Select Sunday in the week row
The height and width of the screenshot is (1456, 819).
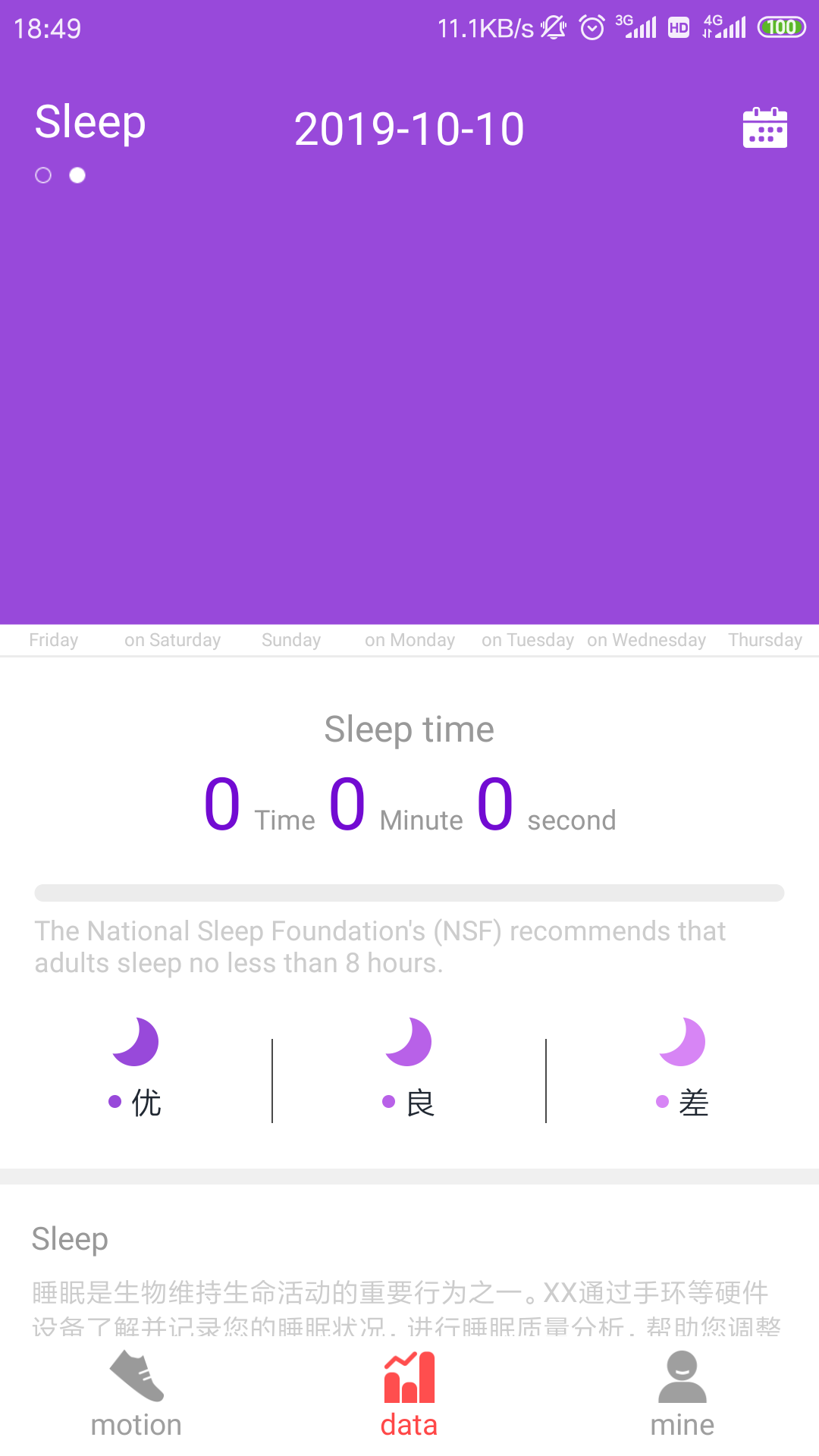coord(291,640)
